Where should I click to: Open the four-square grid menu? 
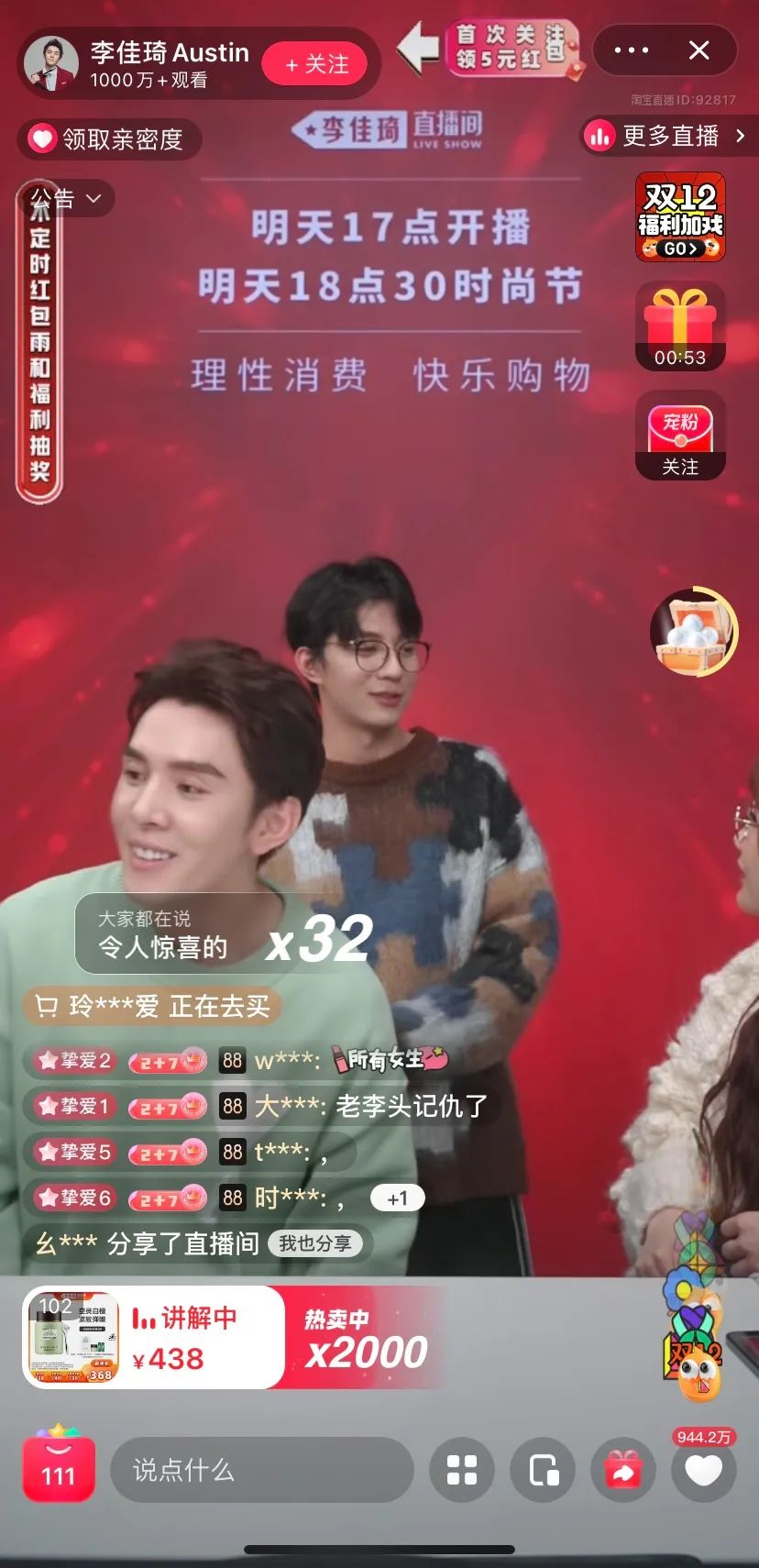462,1470
